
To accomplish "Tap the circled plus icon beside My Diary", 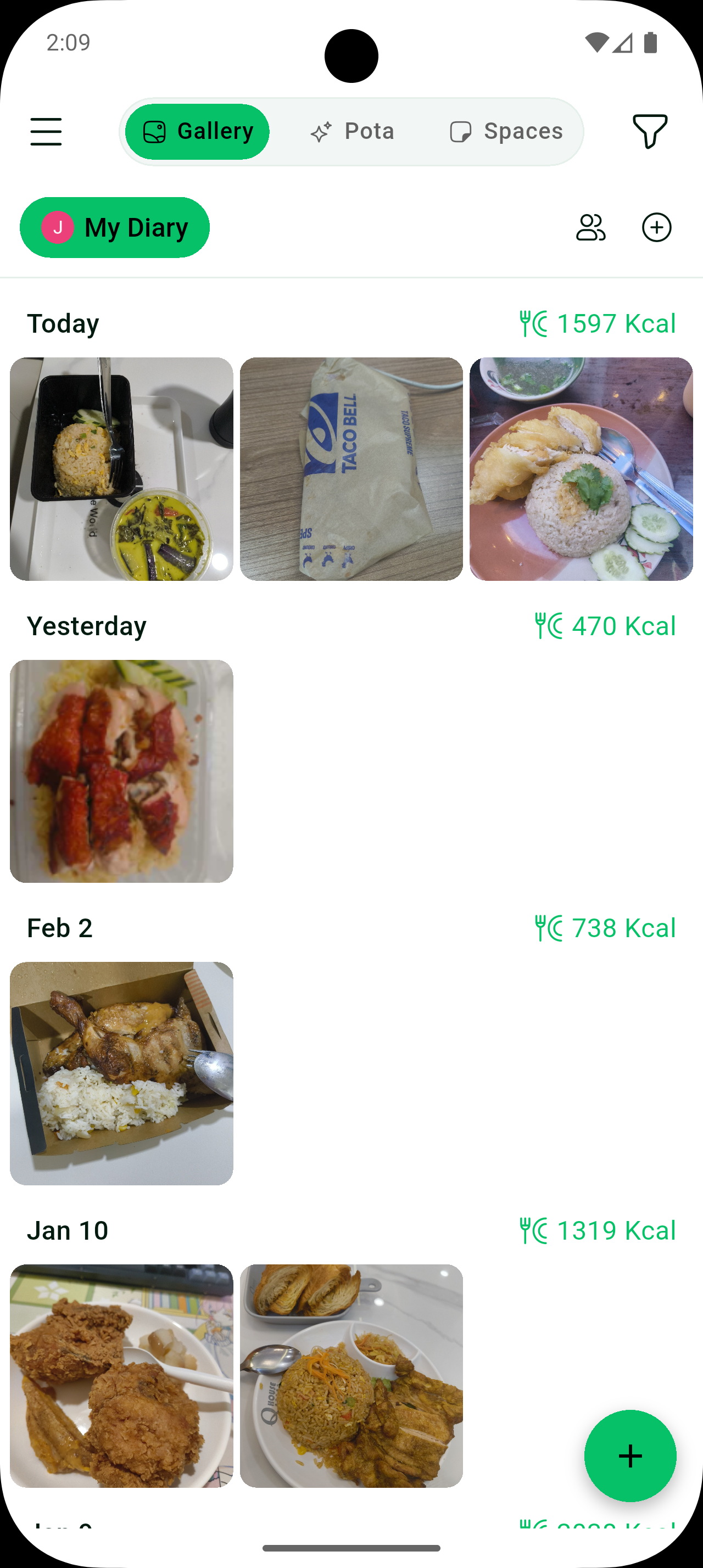I will [657, 228].
